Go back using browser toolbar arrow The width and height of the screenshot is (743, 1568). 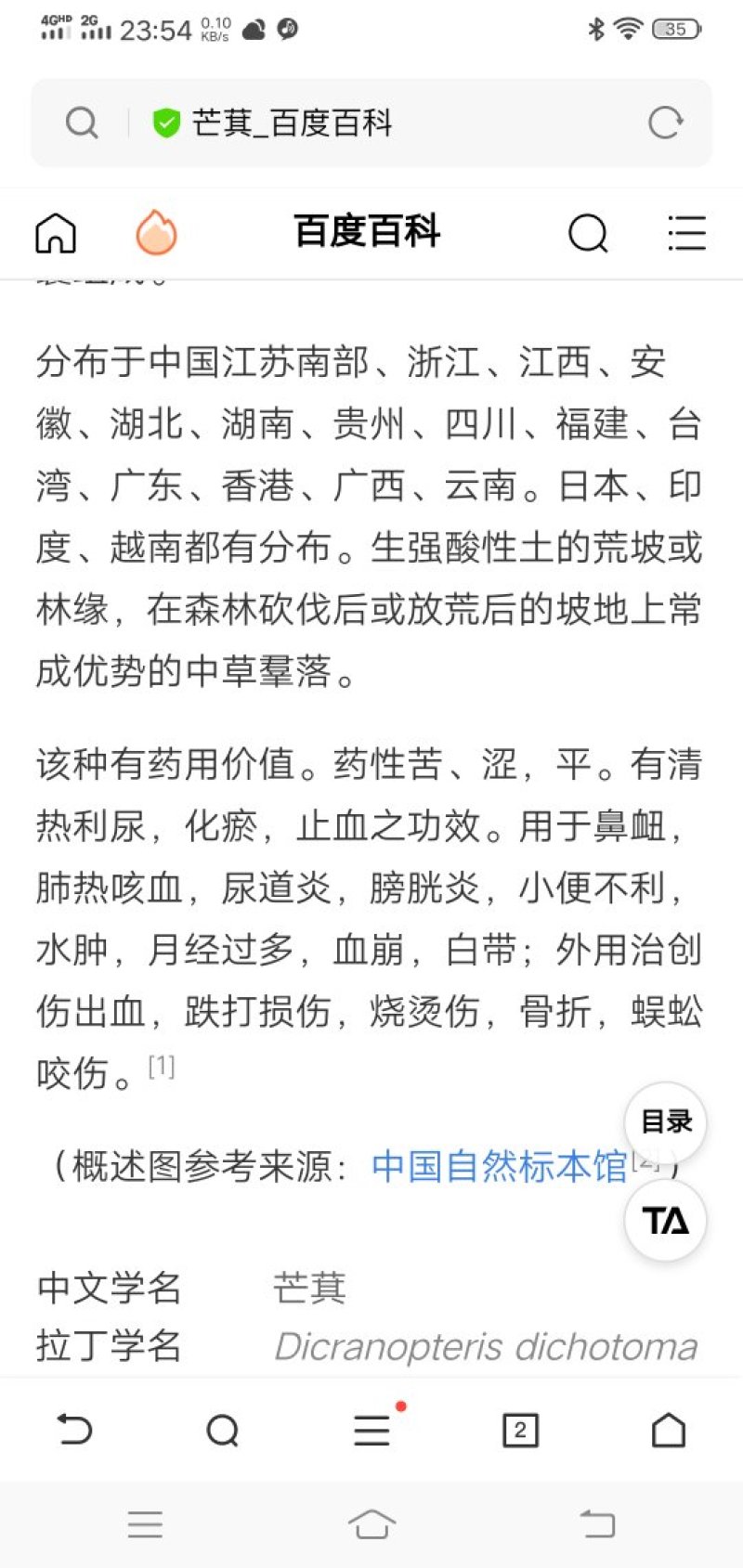click(74, 1430)
